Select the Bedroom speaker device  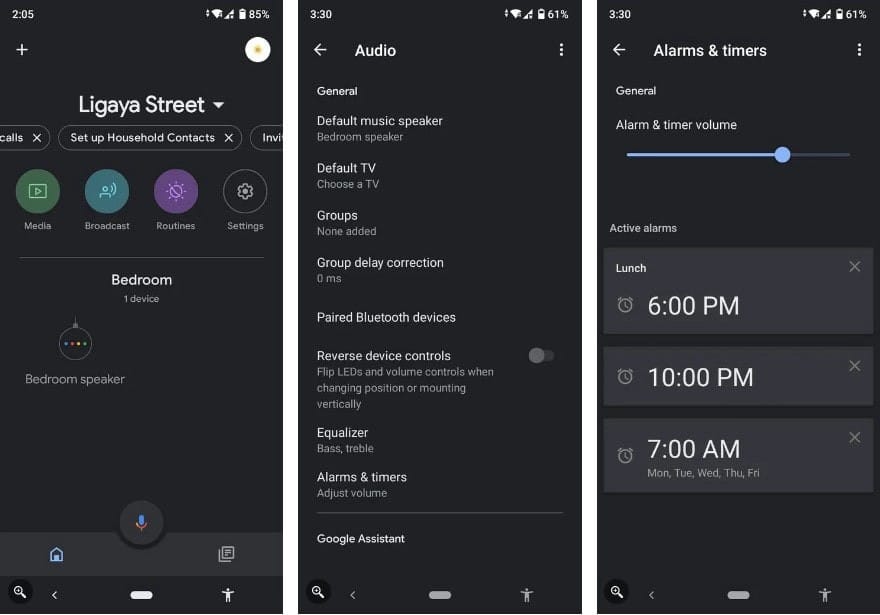pos(75,344)
